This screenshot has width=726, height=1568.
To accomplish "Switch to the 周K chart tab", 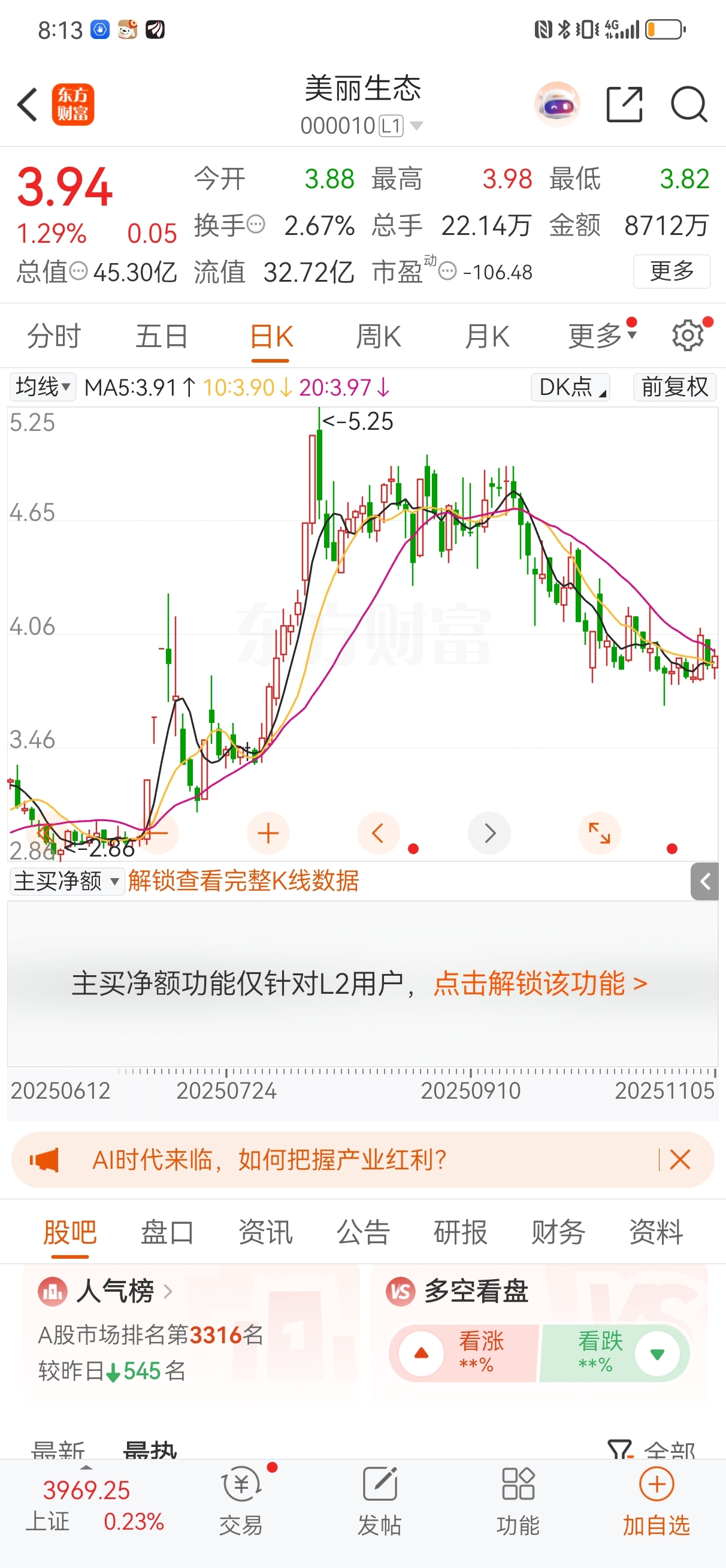I will click(x=378, y=337).
